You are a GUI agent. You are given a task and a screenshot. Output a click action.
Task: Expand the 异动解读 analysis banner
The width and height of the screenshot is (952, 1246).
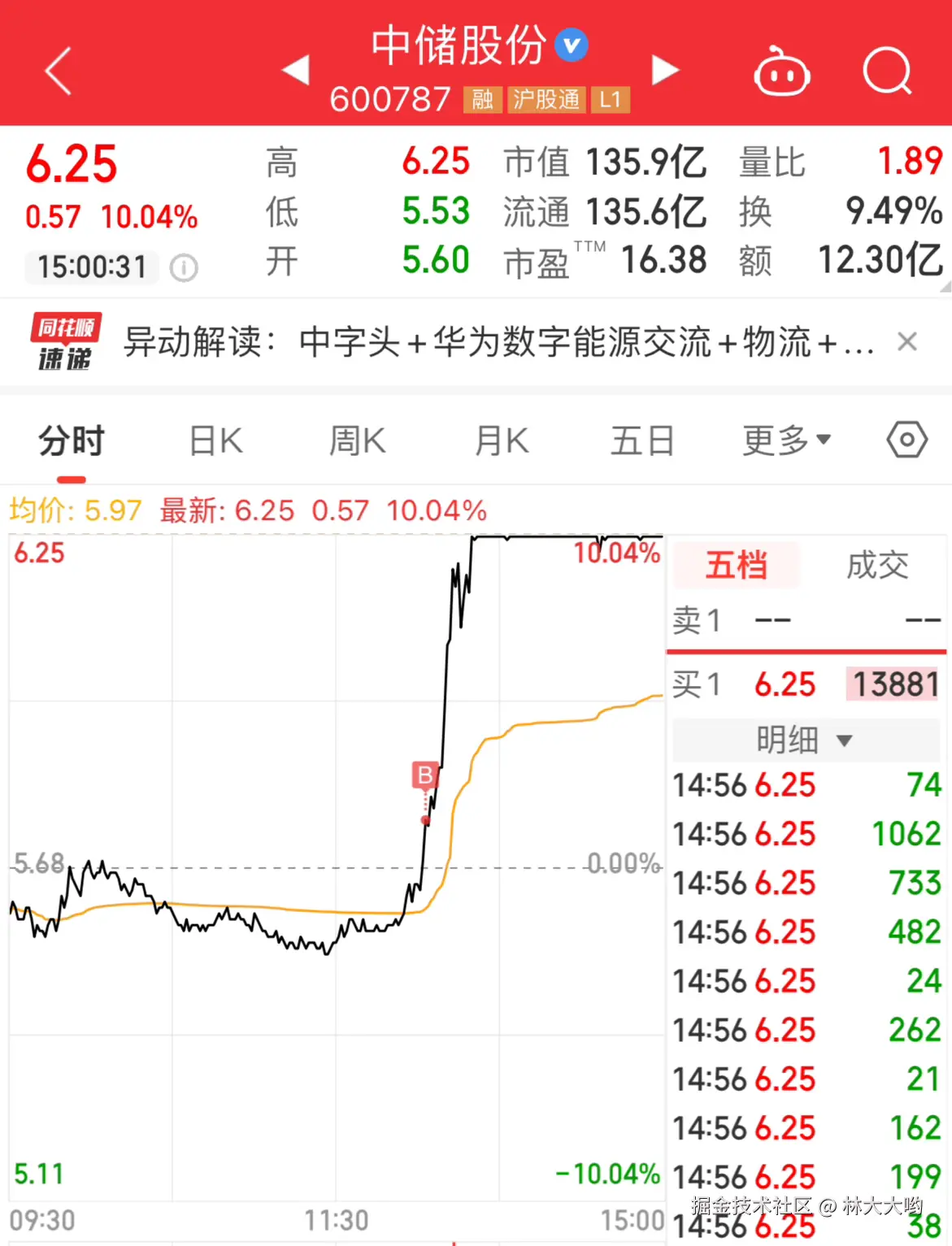click(x=488, y=341)
